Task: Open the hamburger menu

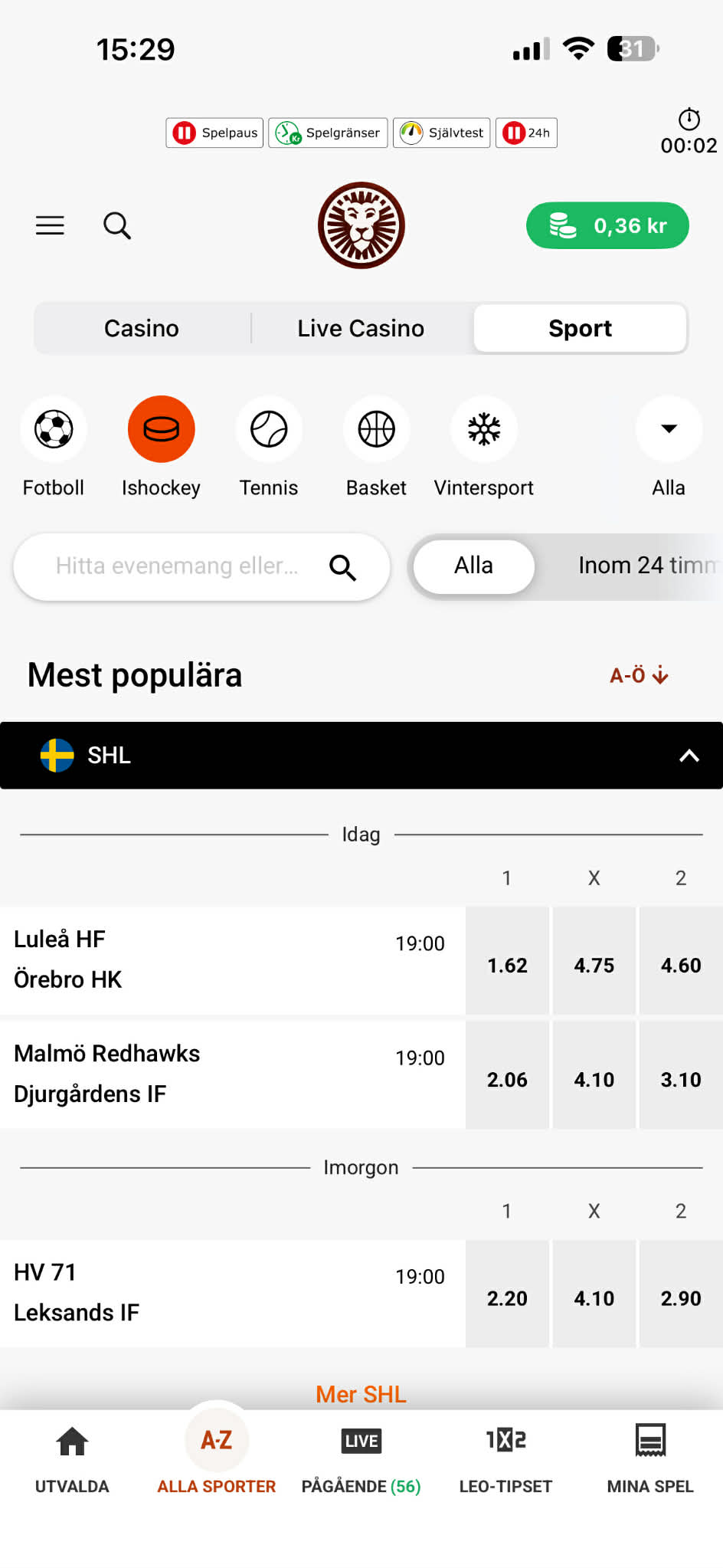Action: click(x=49, y=225)
